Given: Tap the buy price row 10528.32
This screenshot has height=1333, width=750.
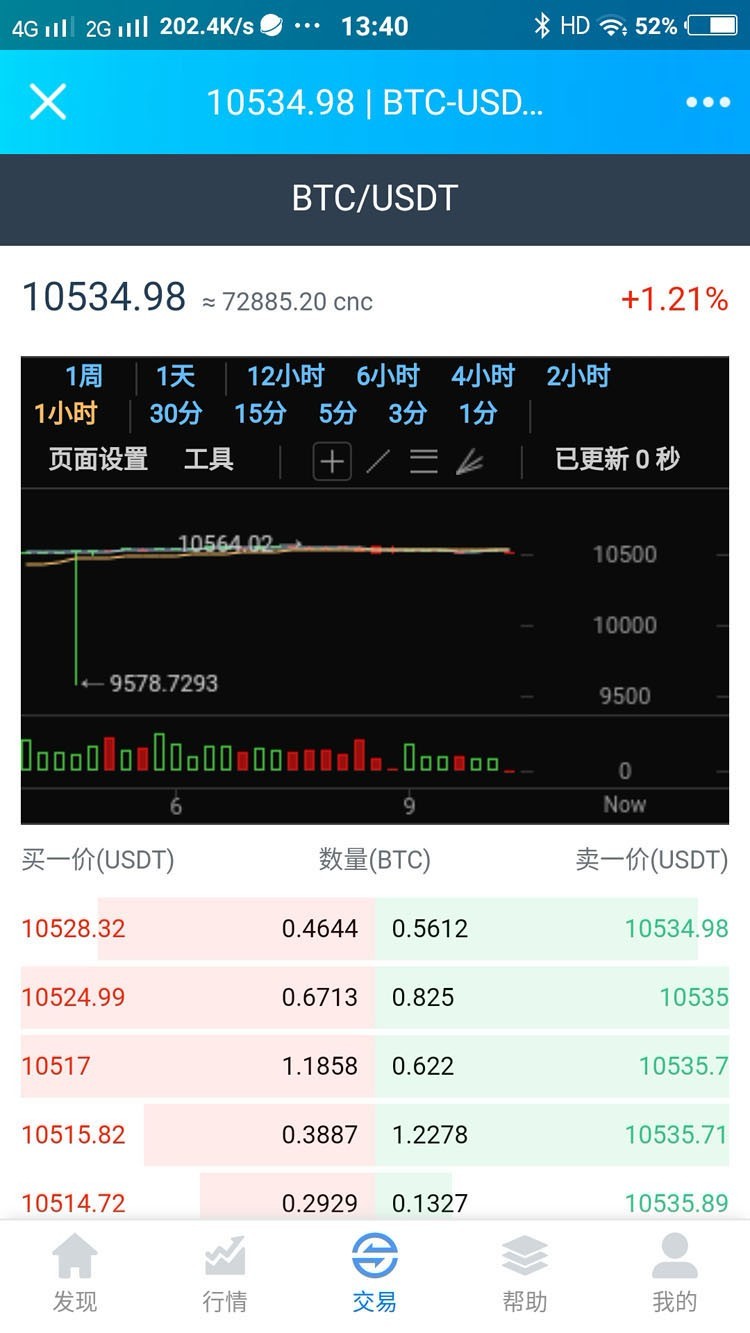Looking at the screenshot, I should (x=72, y=928).
